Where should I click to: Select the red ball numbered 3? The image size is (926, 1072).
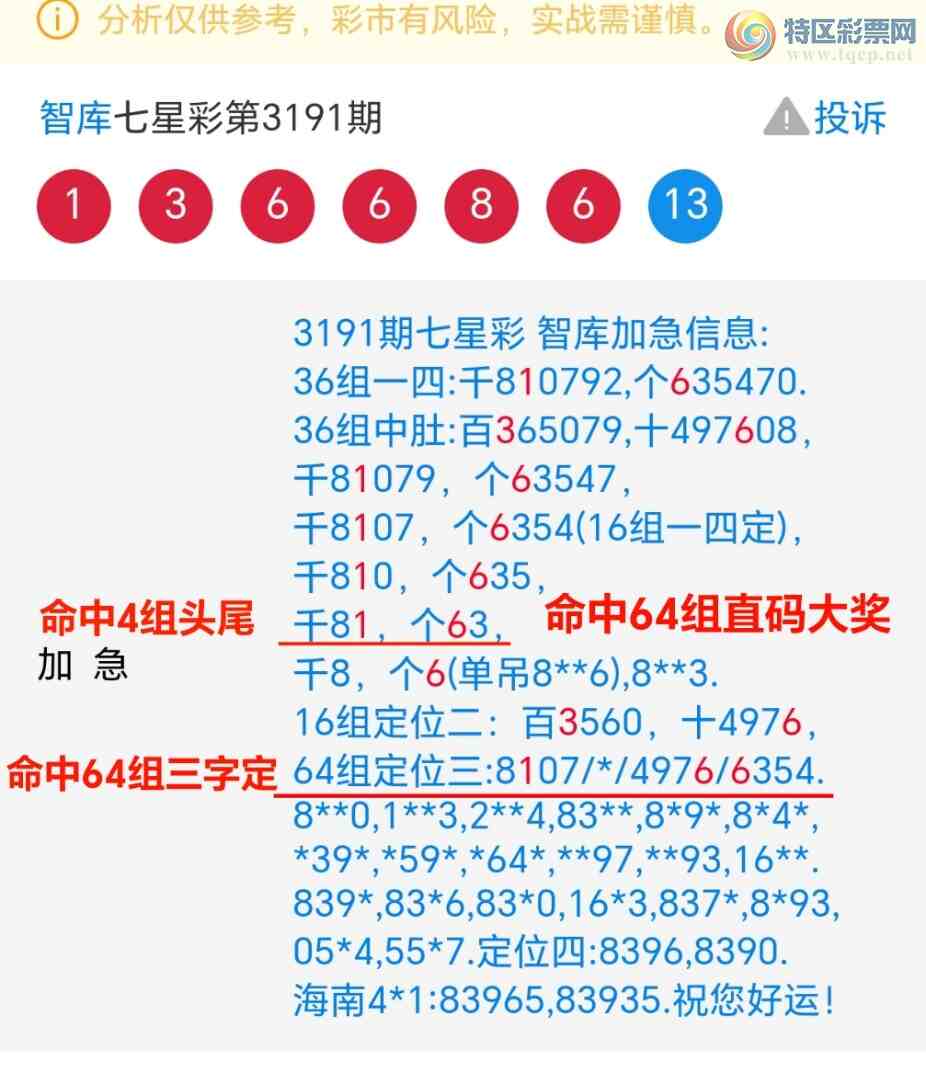174,206
